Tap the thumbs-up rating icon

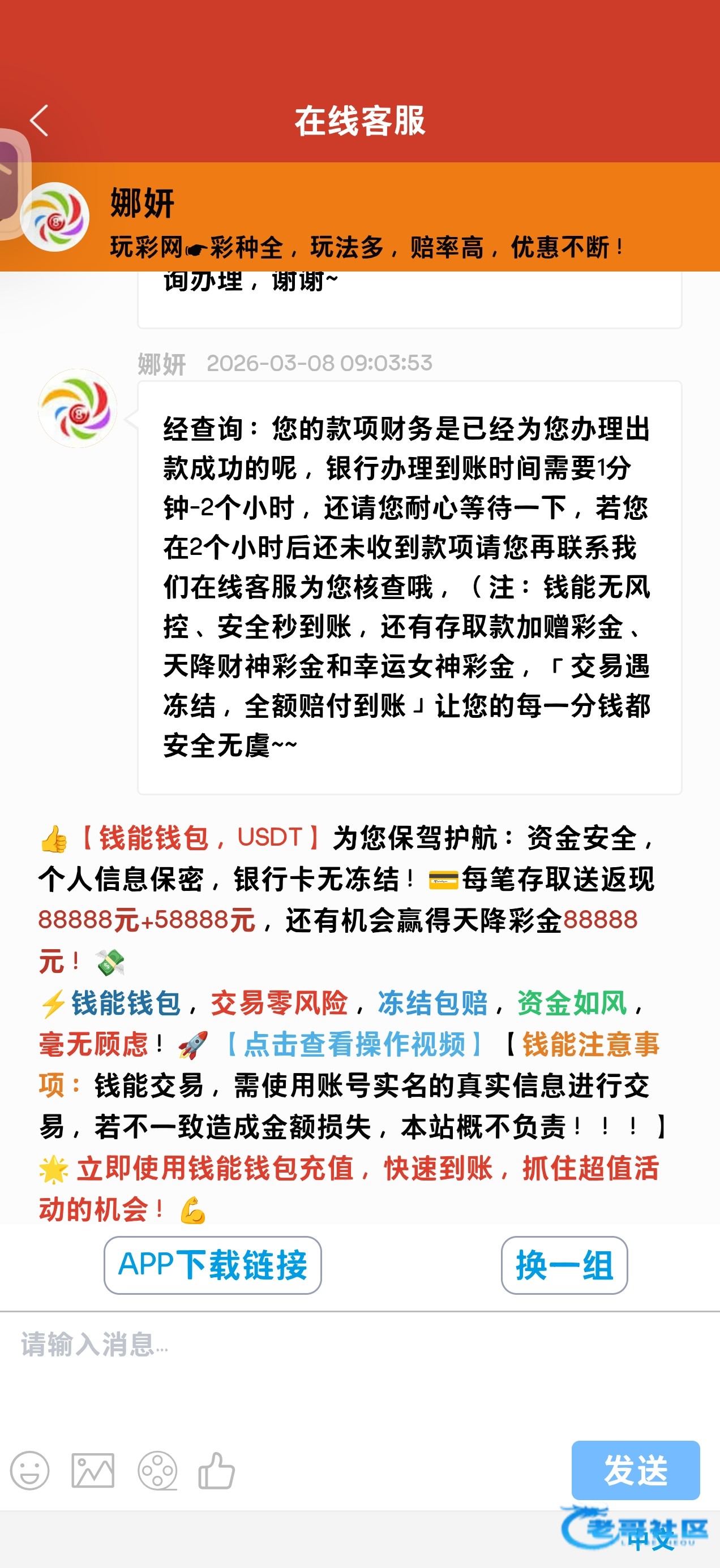pos(216,1470)
